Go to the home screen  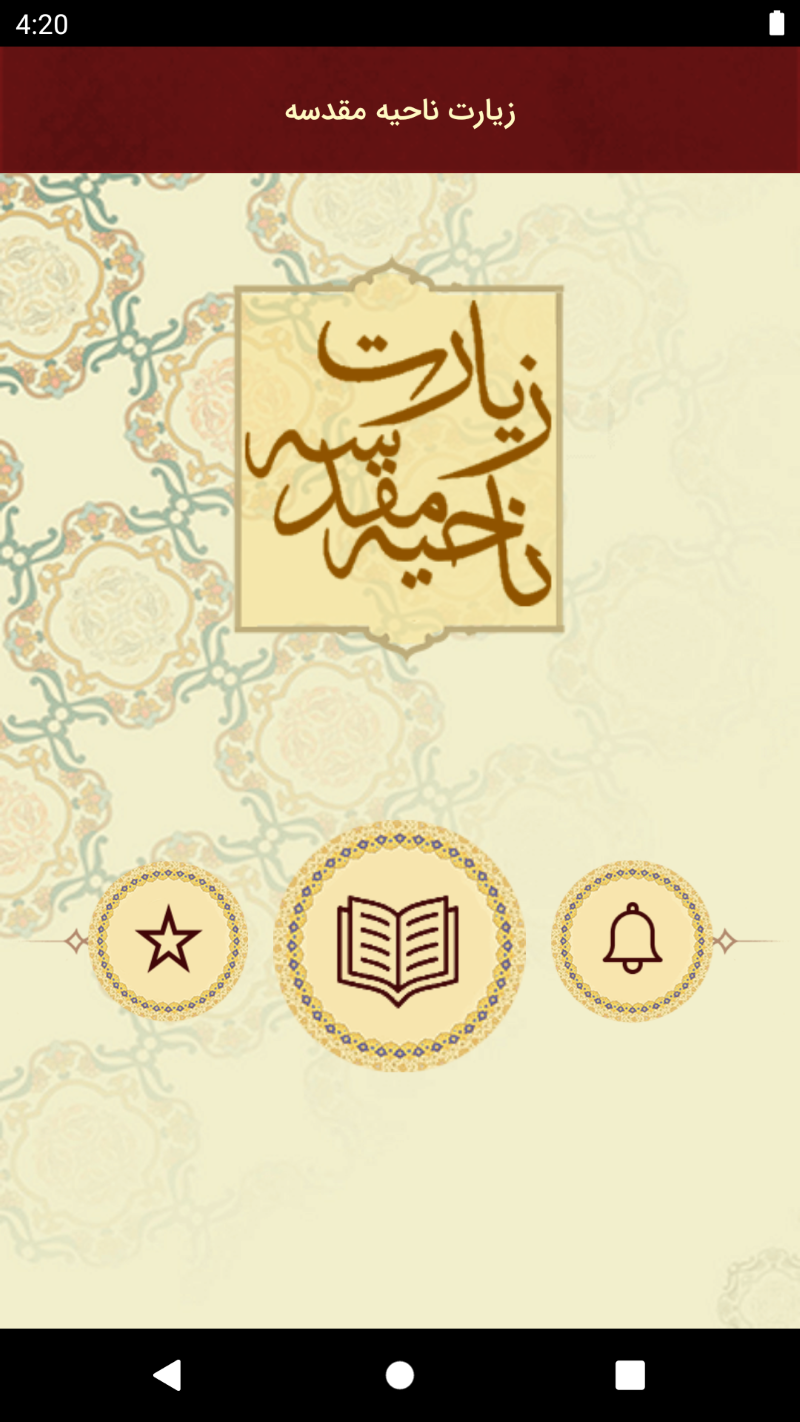400,1375
